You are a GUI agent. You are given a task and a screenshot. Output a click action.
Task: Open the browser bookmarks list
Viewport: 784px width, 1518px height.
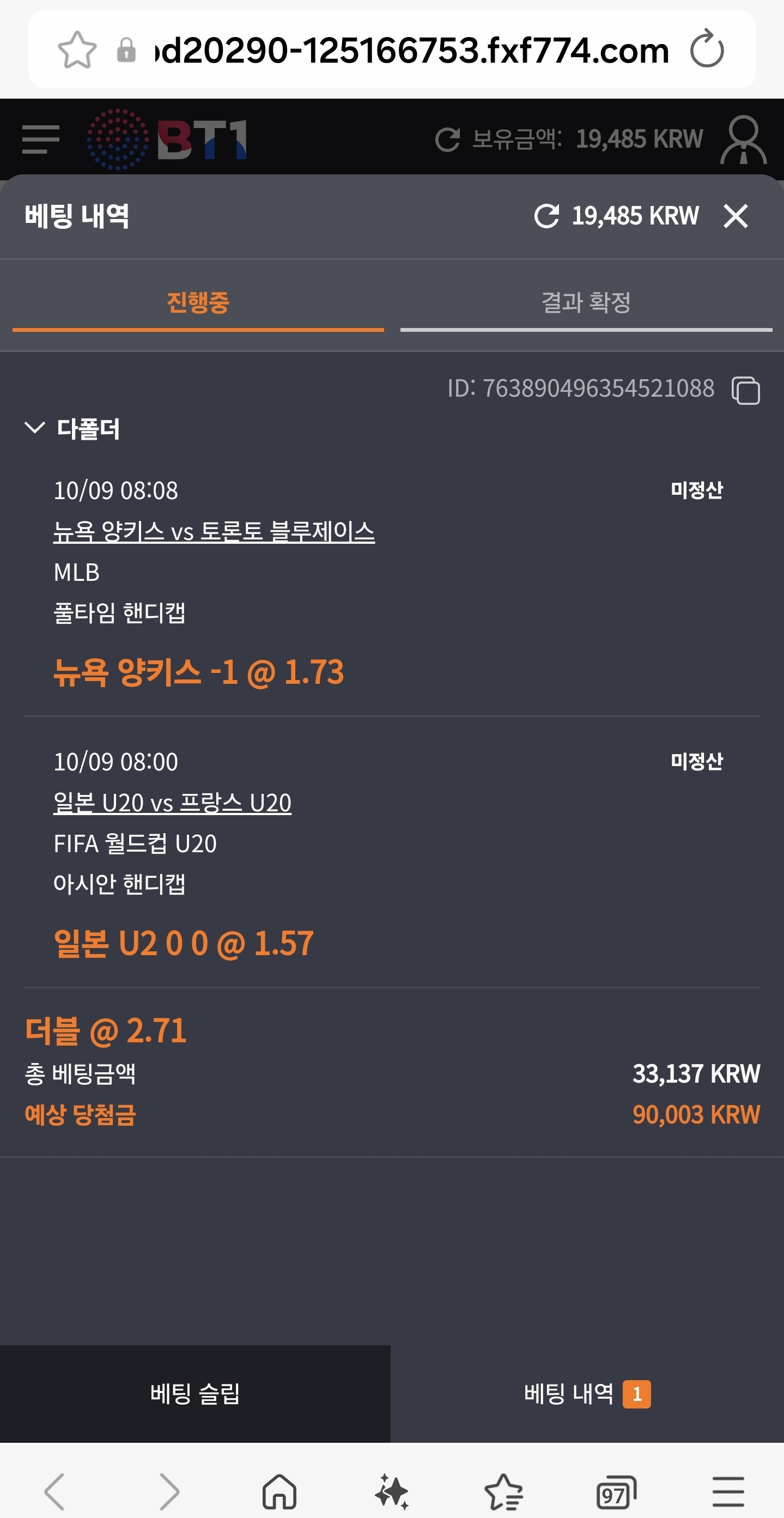coord(503,1491)
